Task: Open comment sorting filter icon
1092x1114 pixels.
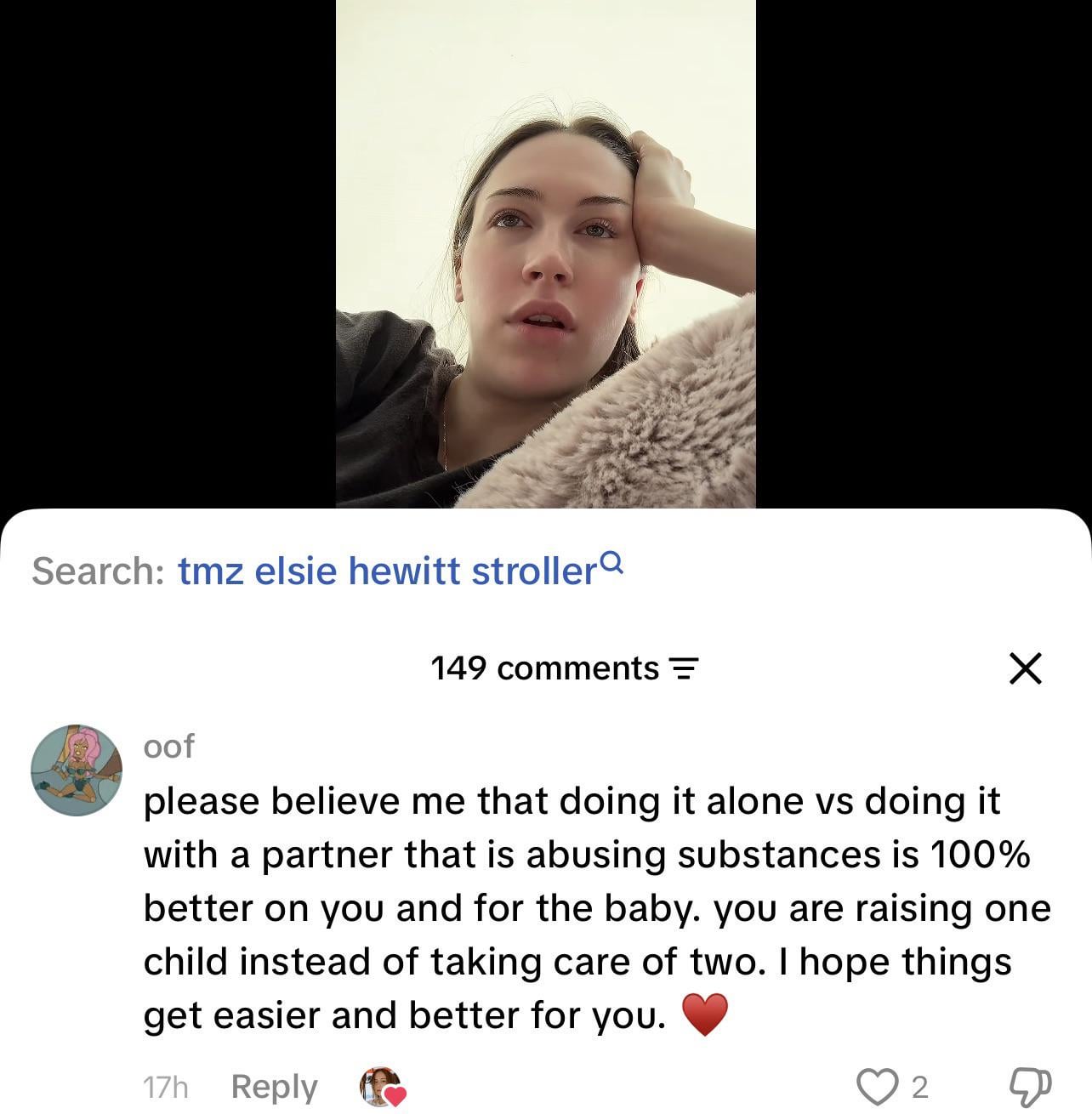Action: click(683, 668)
